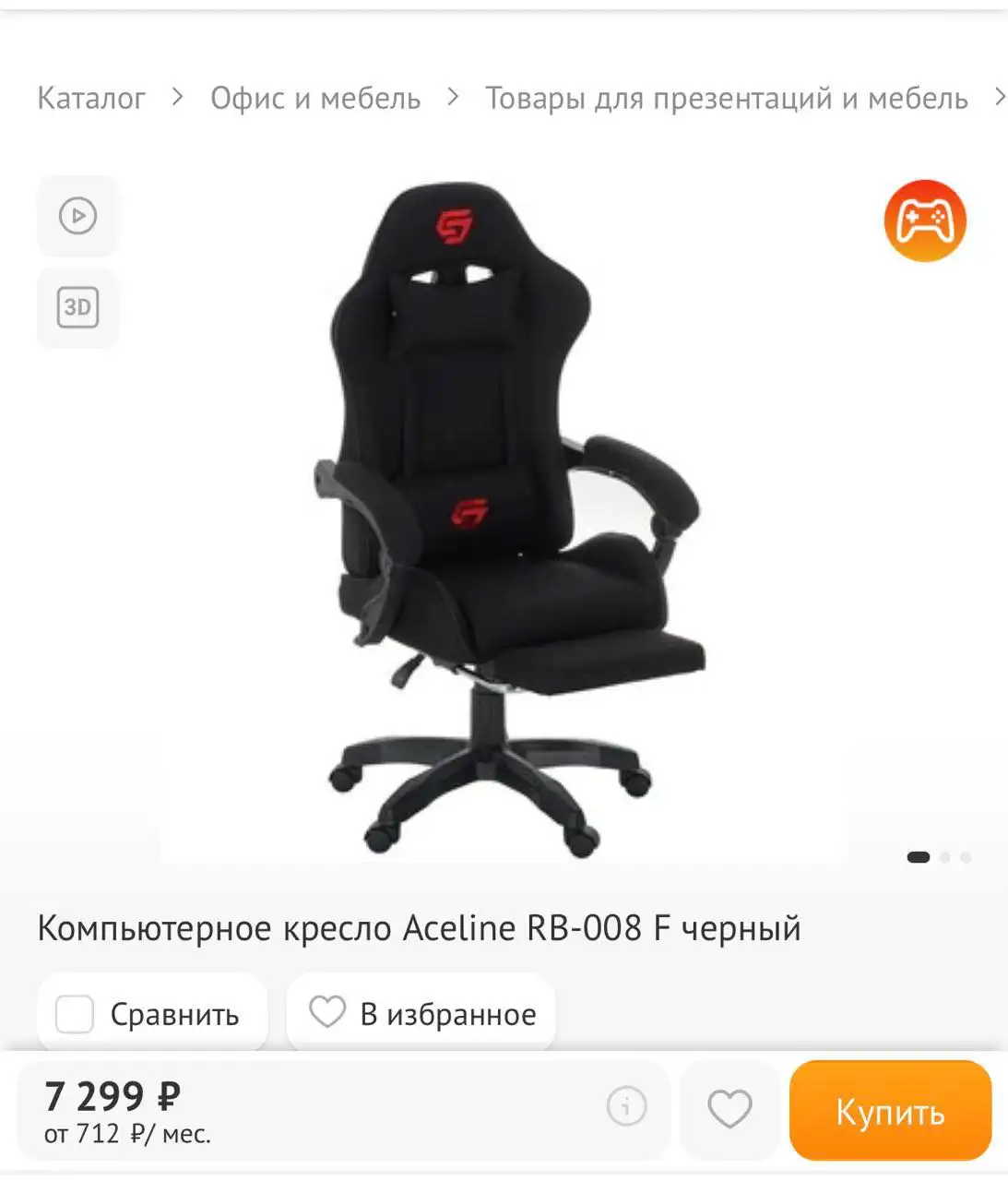Add the chair to В избранное
1008x1181 pixels.
(x=420, y=1013)
